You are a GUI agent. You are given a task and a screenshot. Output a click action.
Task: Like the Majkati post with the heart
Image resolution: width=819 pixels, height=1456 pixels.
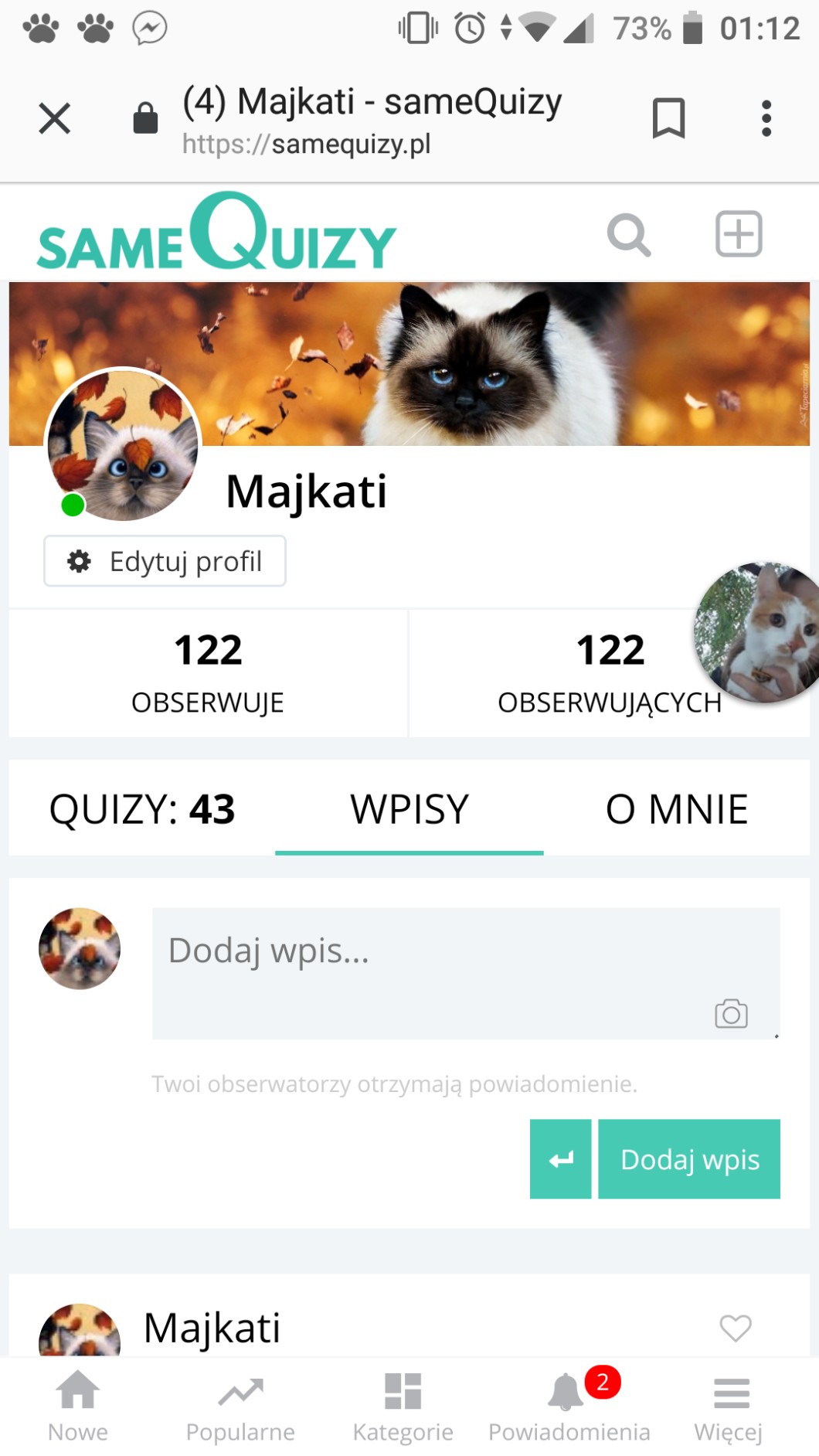(x=735, y=1328)
